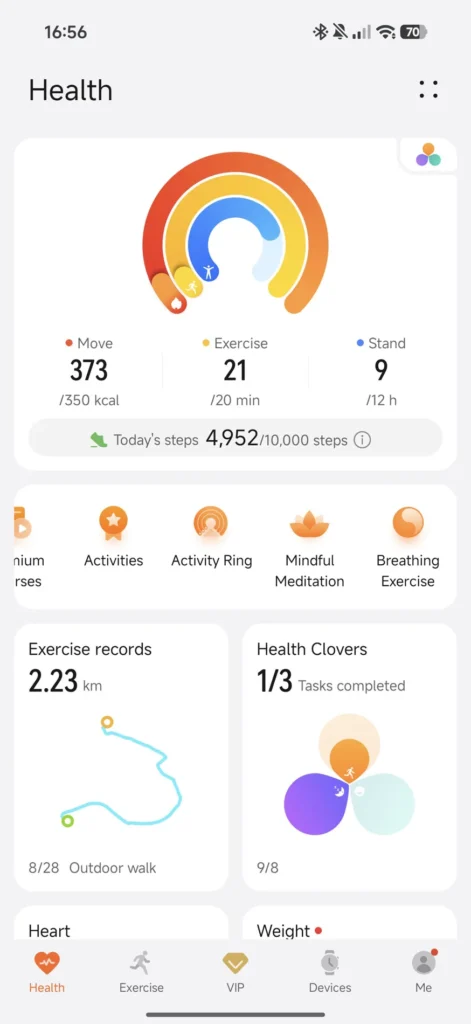This screenshot has height=1024, width=471.
Task: Select the Health tab
Action: click(47, 972)
